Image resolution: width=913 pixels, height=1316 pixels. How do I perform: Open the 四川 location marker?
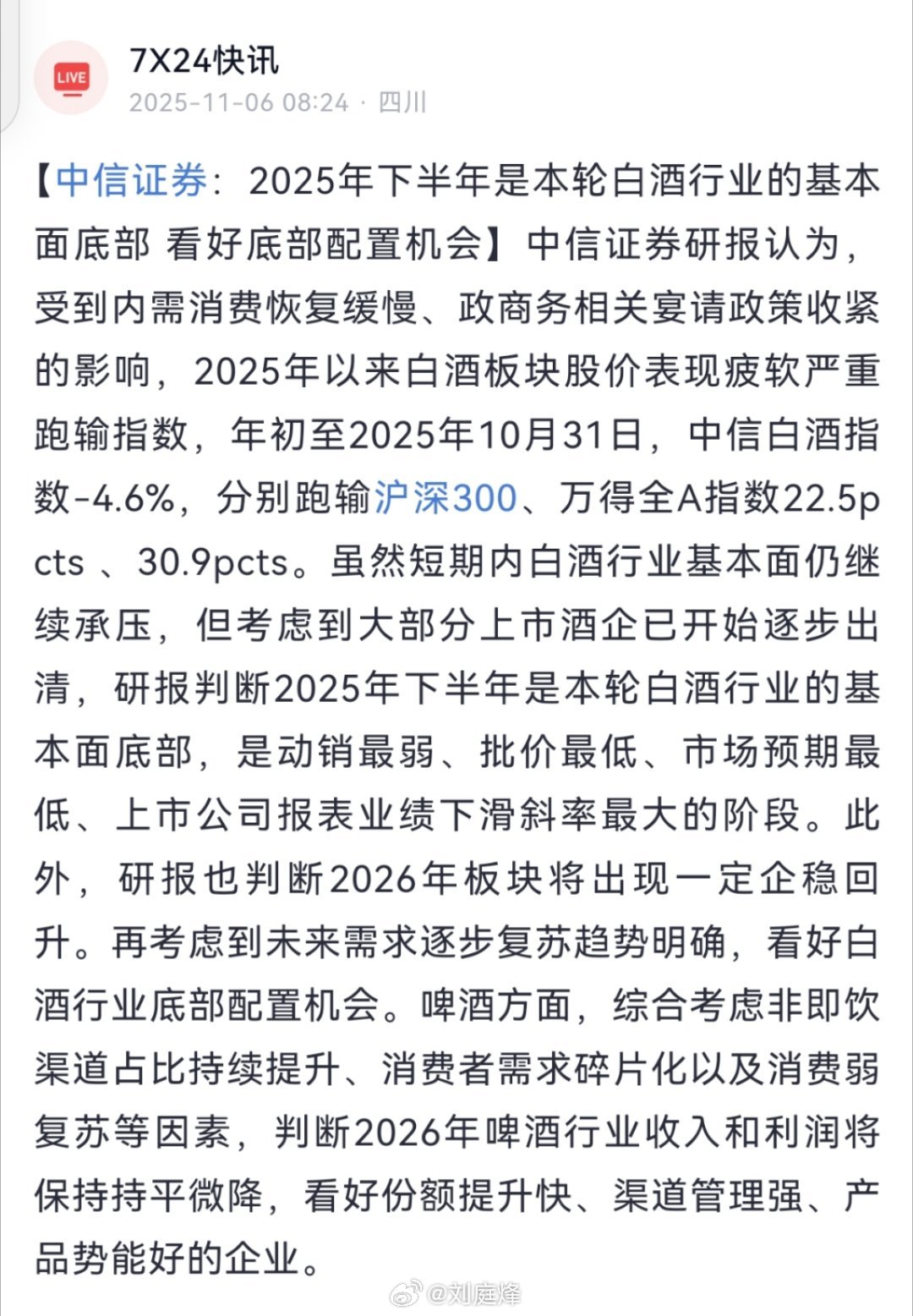pos(403,101)
